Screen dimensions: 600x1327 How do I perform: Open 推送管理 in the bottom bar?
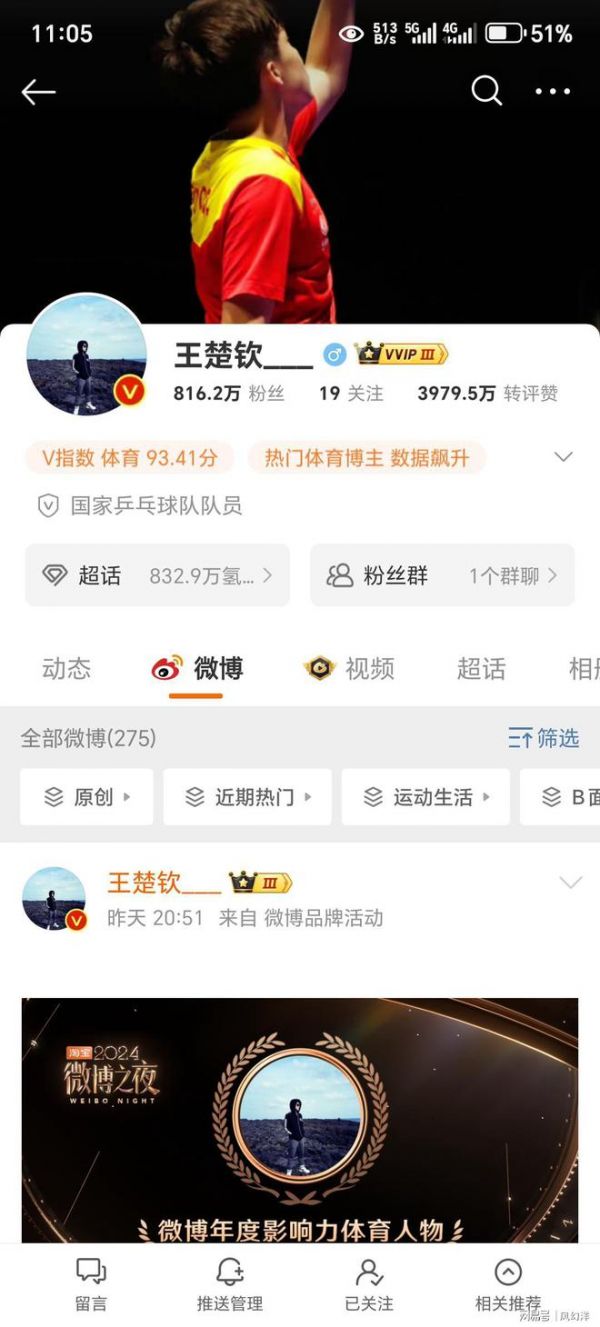[x=230, y=1285]
